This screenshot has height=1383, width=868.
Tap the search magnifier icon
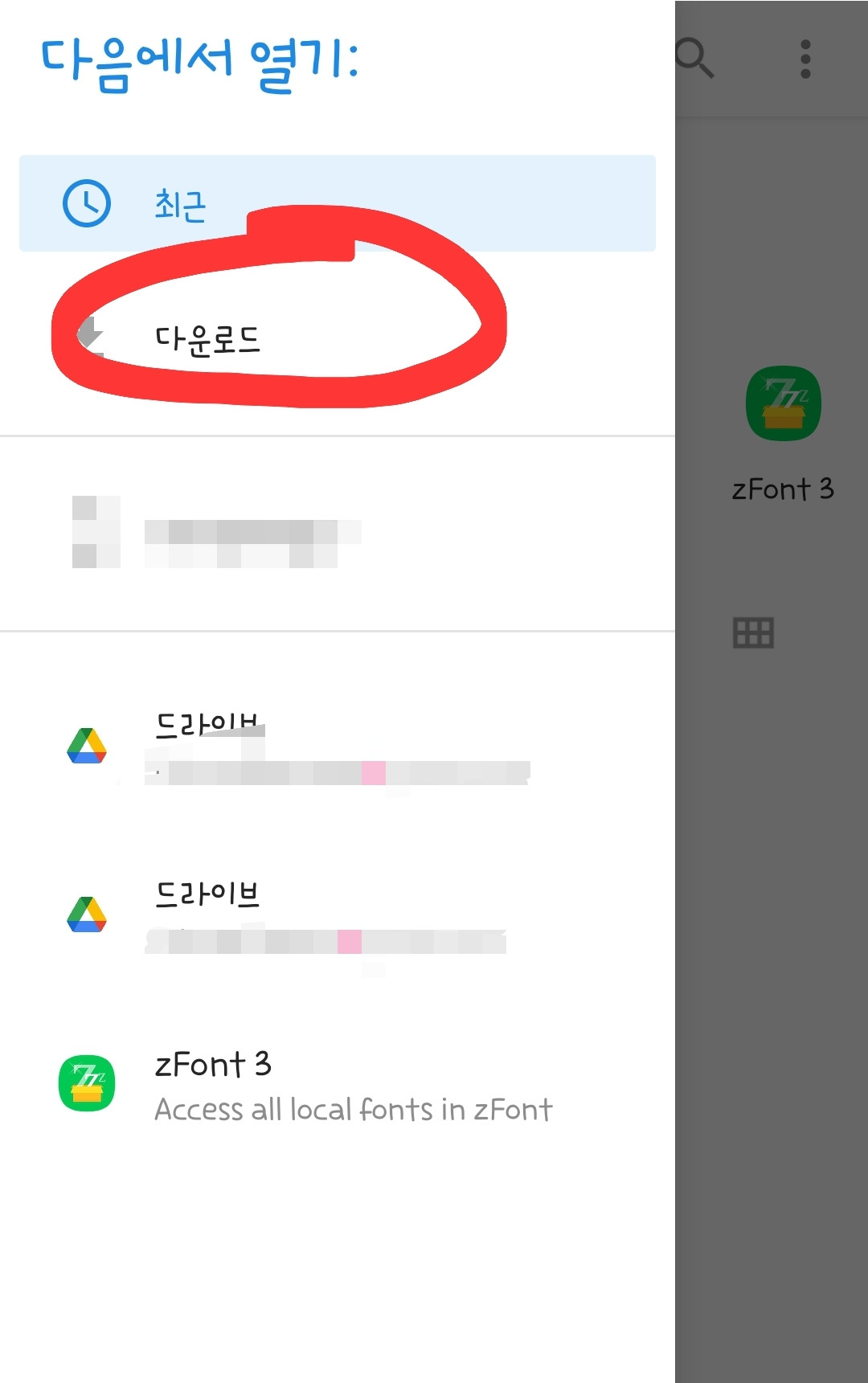[x=693, y=59]
